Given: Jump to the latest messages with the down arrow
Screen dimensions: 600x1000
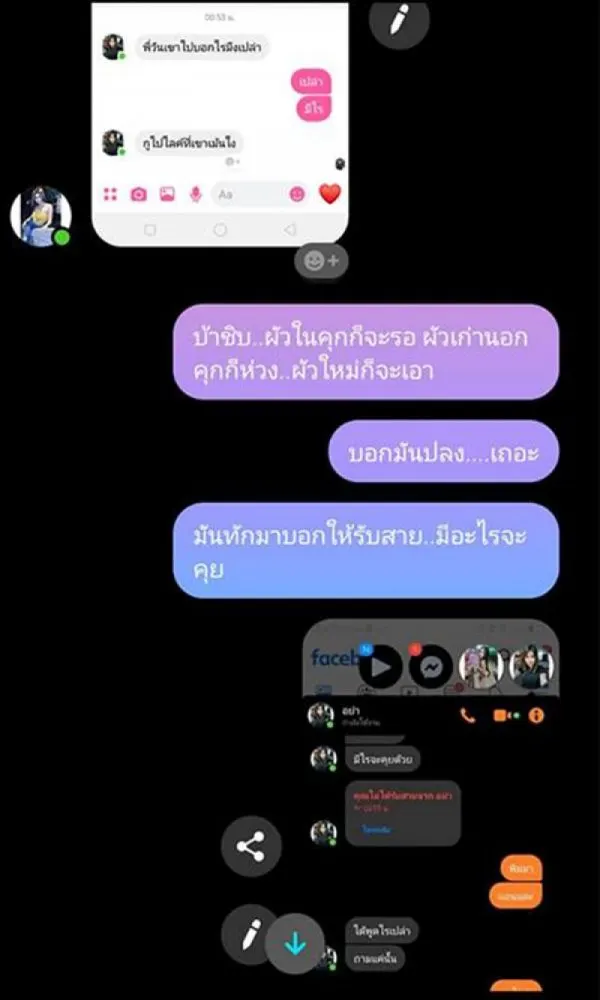Looking at the screenshot, I should click(295, 941).
